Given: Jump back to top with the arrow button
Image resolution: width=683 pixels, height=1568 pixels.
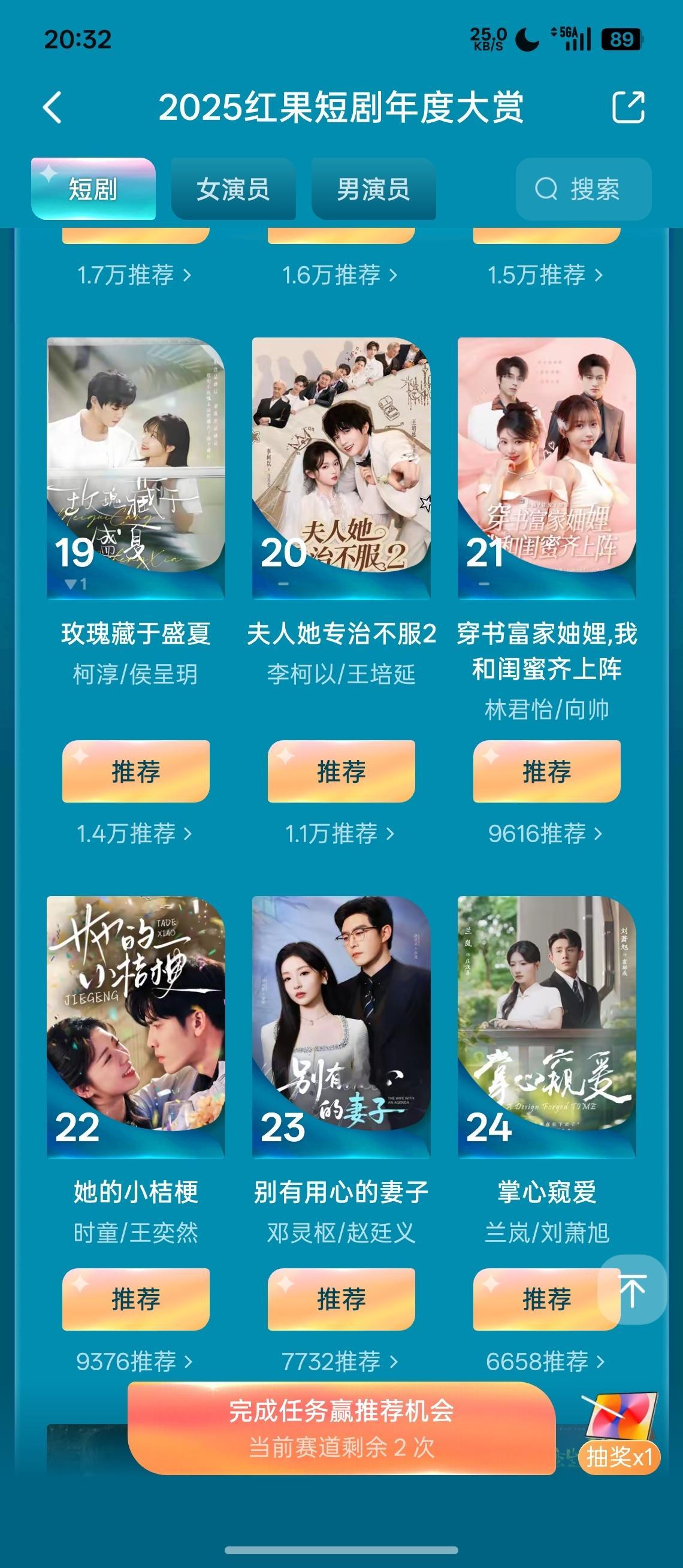Looking at the screenshot, I should coord(633,1290).
